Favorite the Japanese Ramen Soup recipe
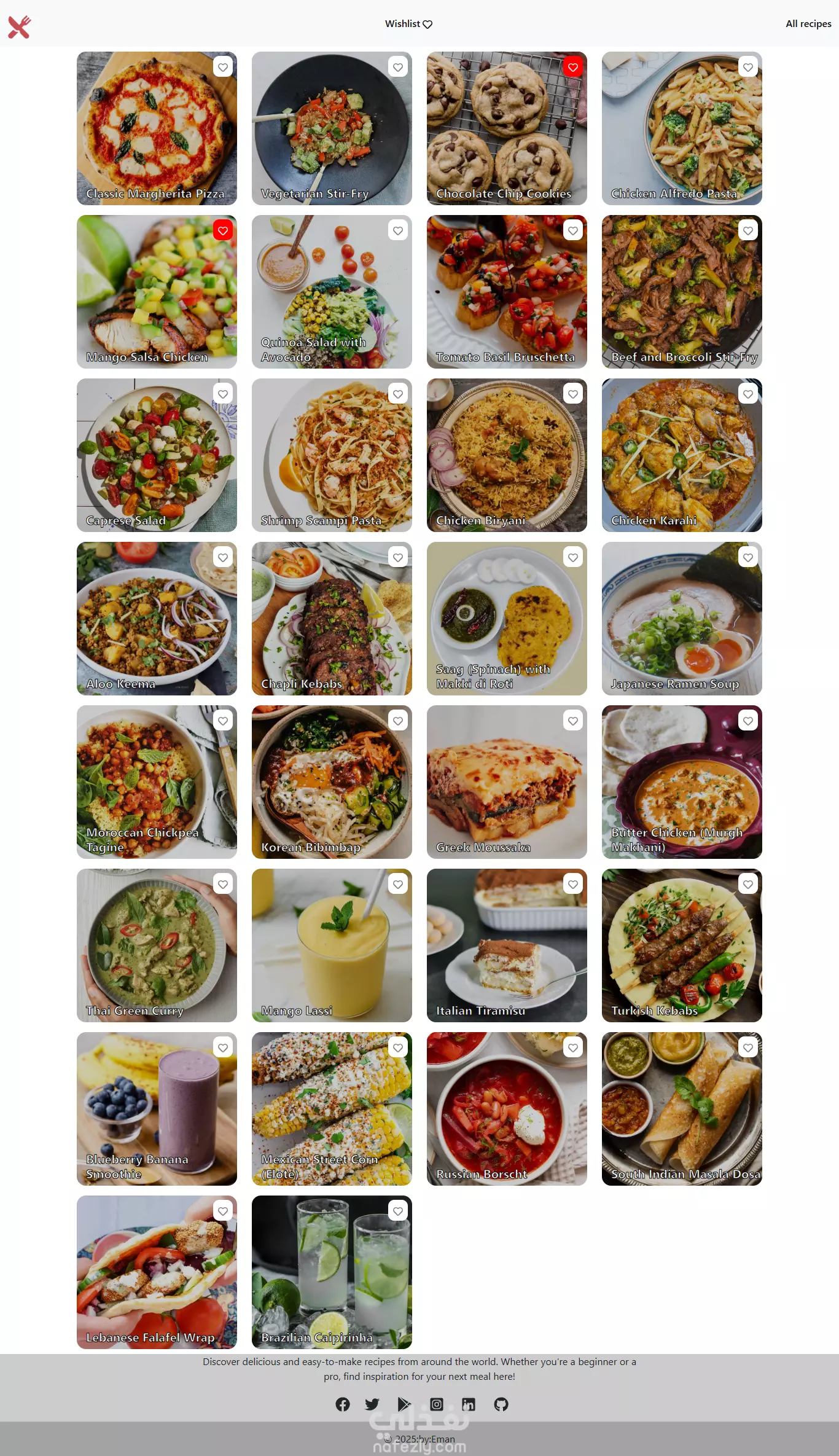Viewport: 839px width, 1456px height. (748, 558)
